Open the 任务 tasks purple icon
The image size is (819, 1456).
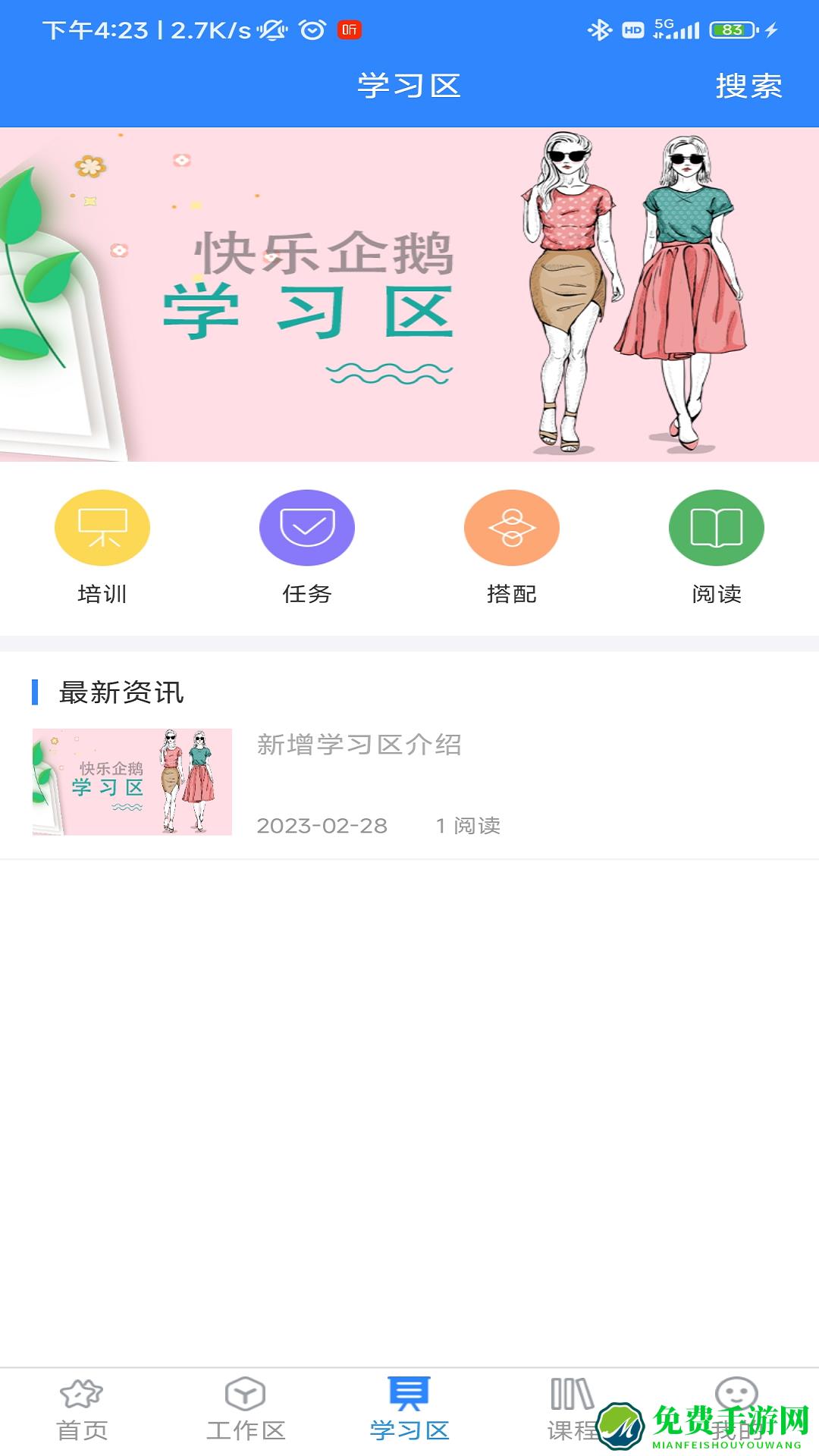click(305, 527)
